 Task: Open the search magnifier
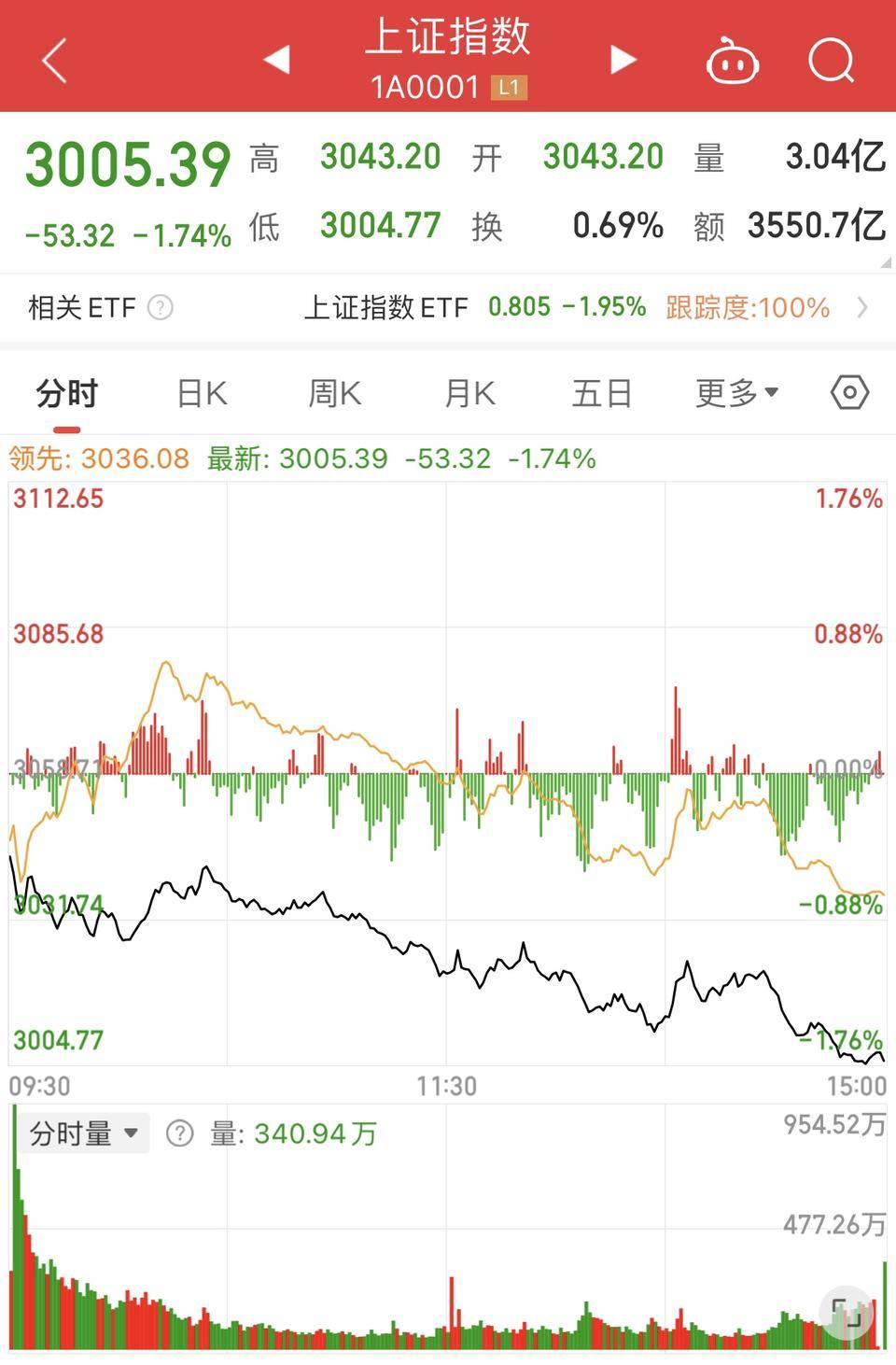[x=831, y=61]
